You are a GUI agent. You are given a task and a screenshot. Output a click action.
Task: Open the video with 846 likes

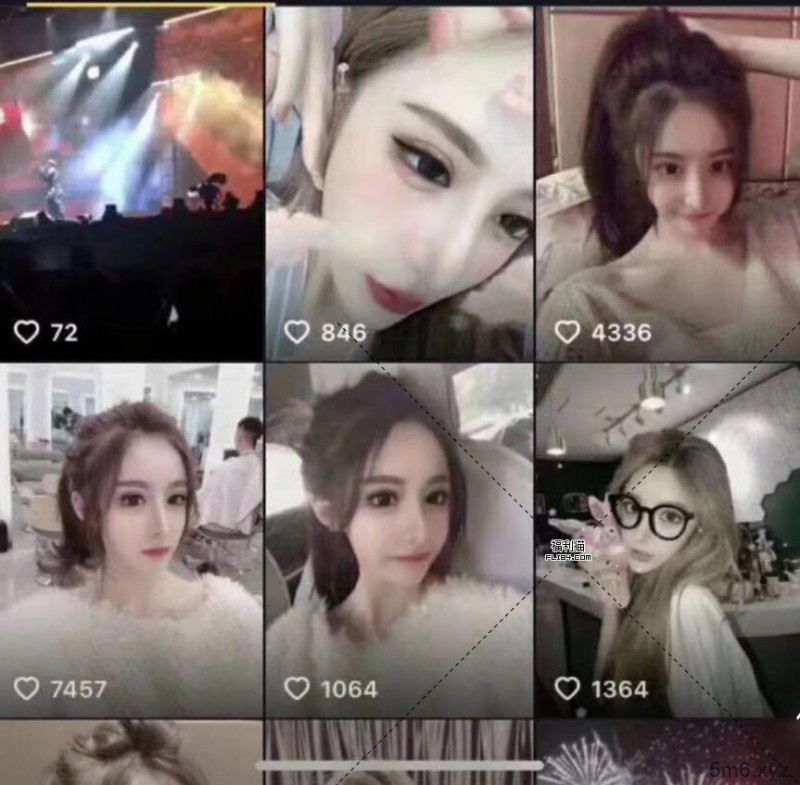pos(400,180)
